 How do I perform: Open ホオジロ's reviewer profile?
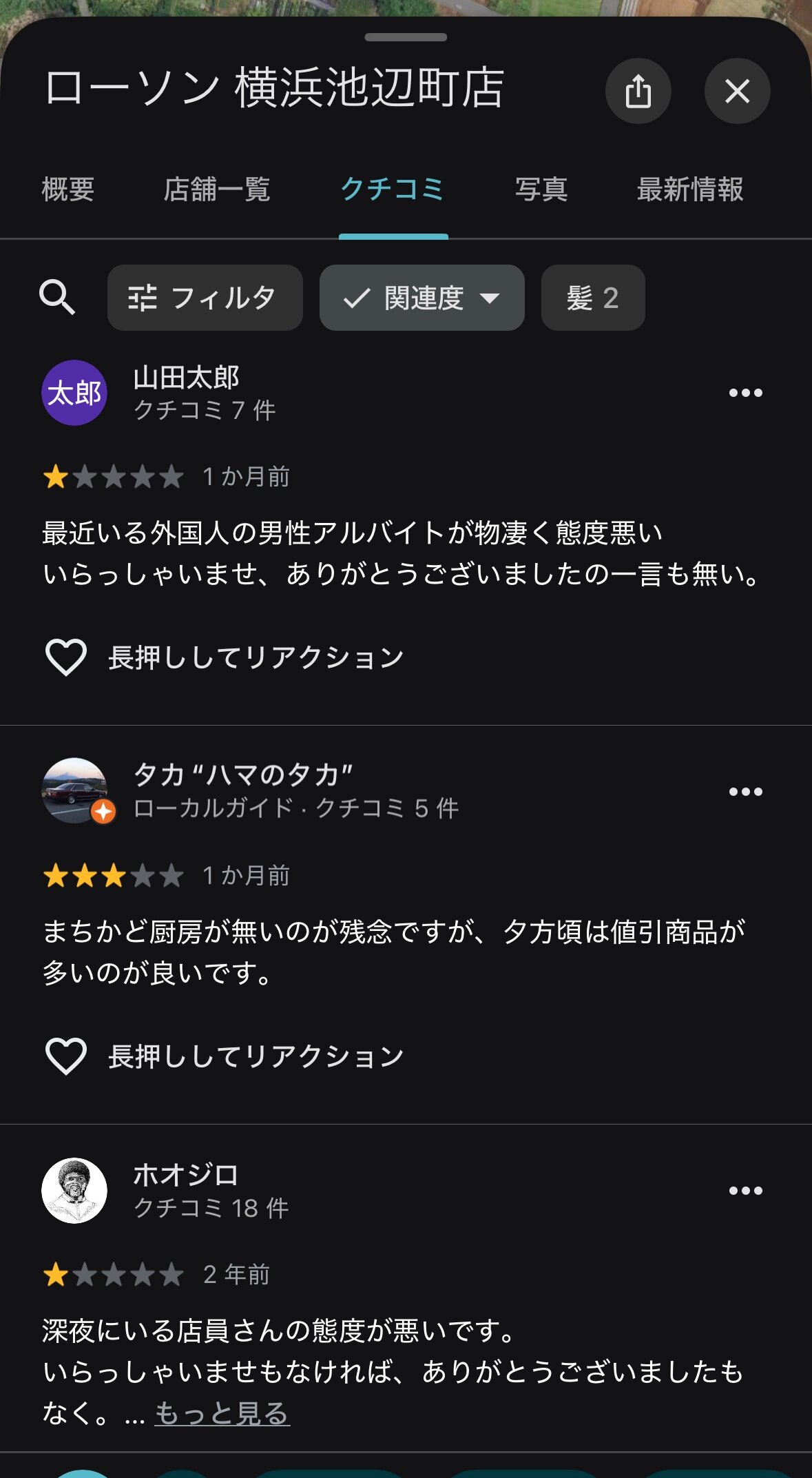point(74,1190)
